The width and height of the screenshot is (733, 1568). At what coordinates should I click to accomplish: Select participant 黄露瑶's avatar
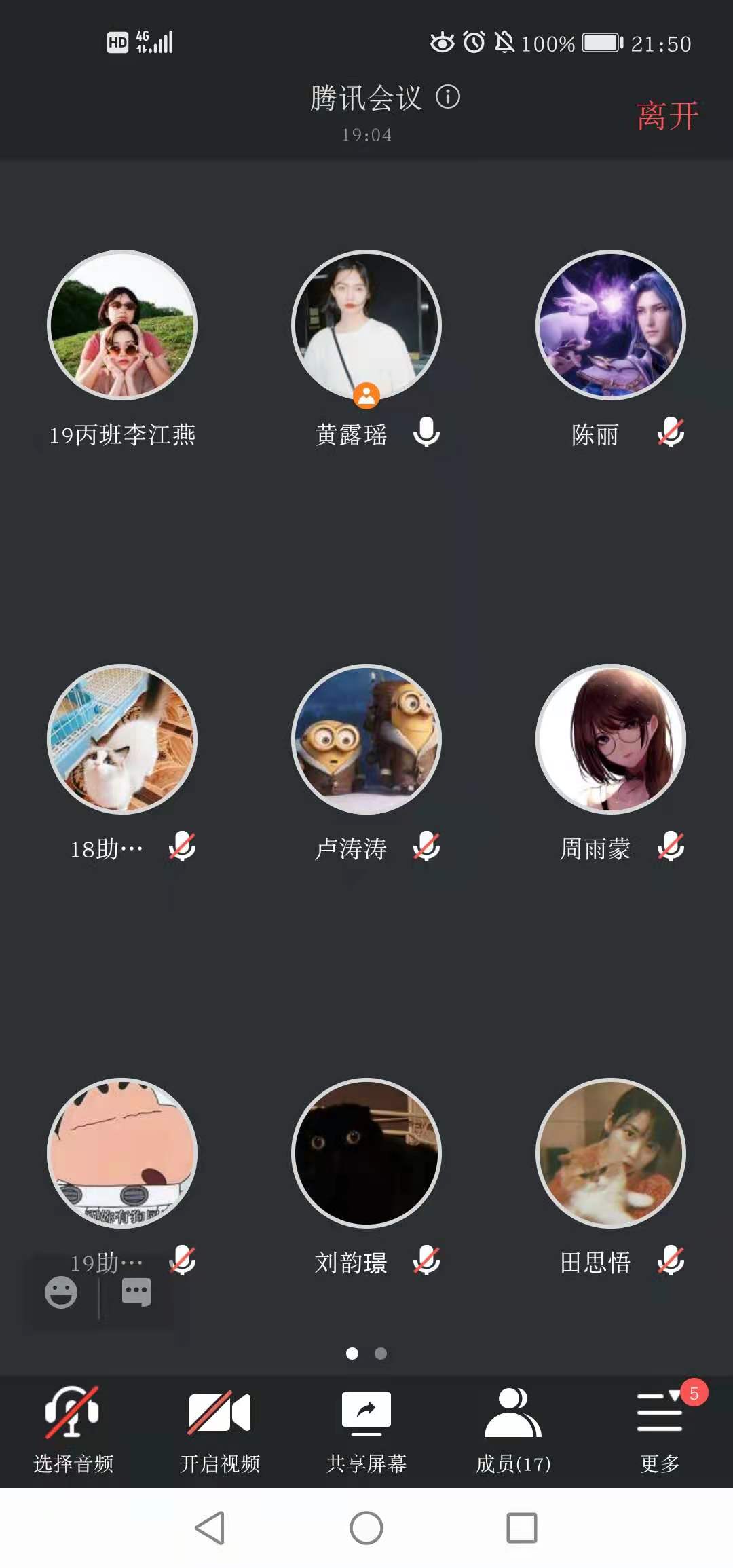(366, 325)
